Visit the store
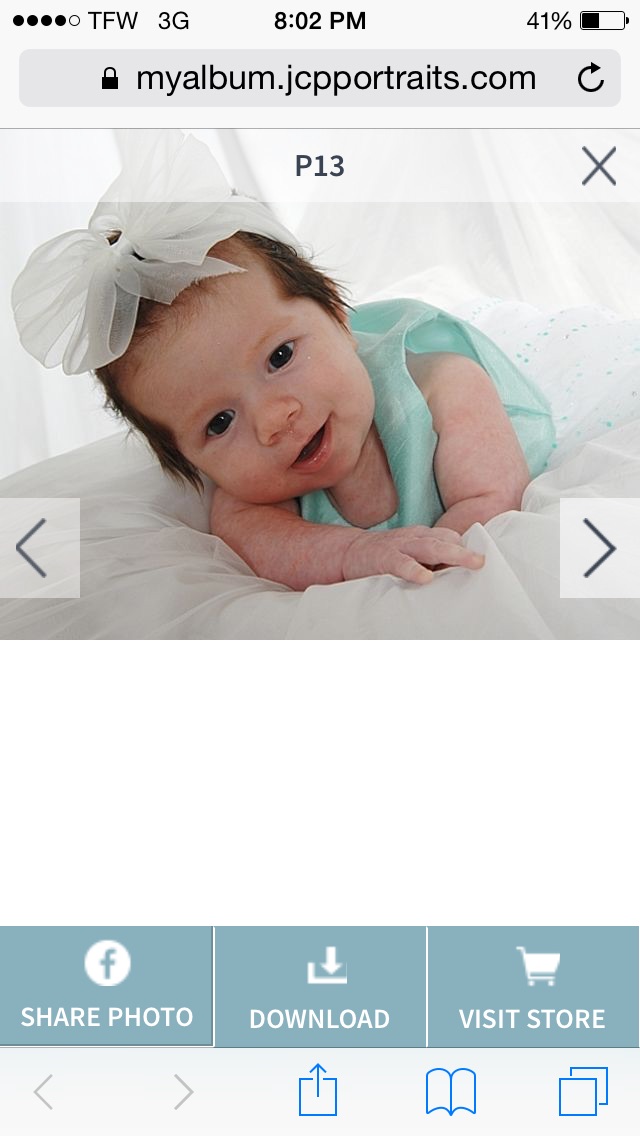Image resolution: width=640 pixels, height=1136 pixels. pyautogui.click(x=532, y=987)
